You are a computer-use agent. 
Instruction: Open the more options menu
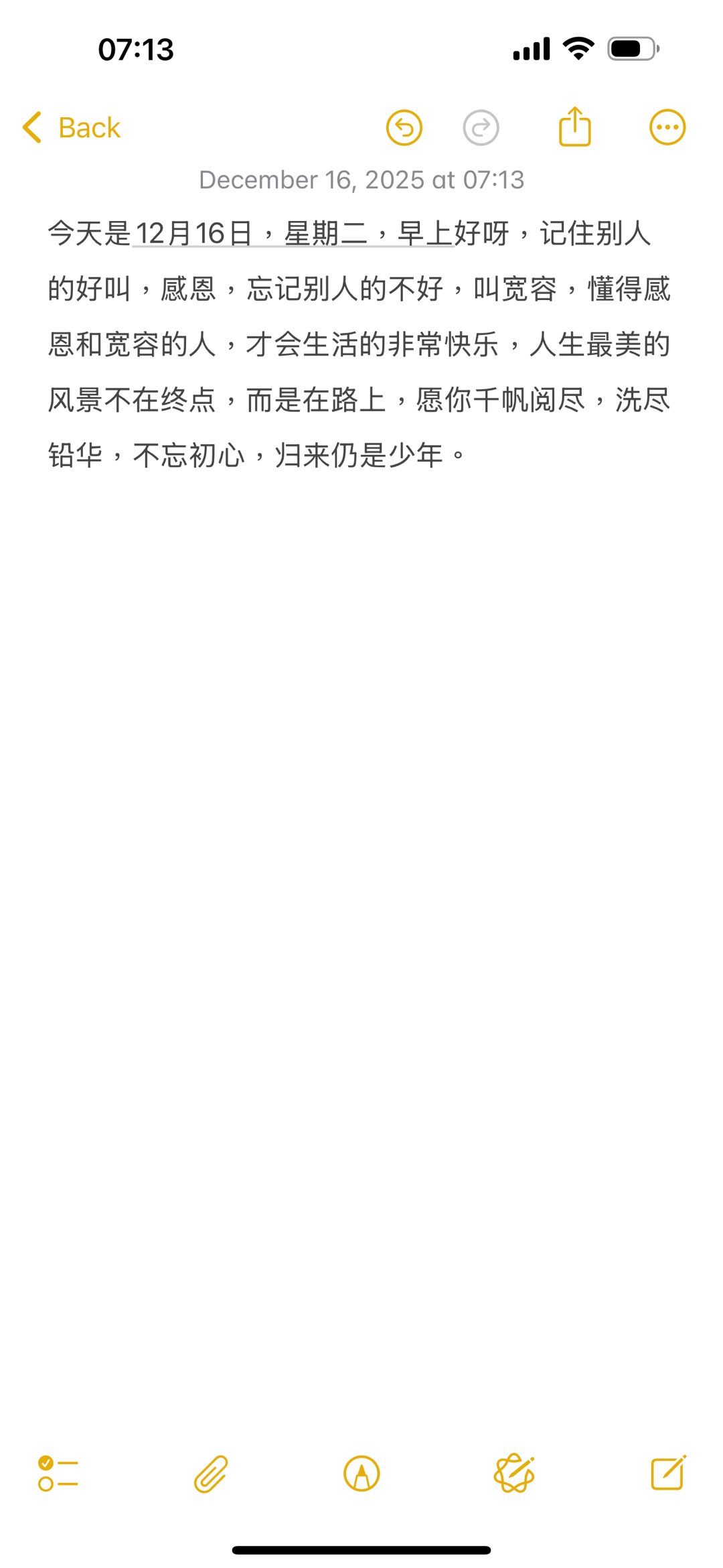(x=667, y=127)
